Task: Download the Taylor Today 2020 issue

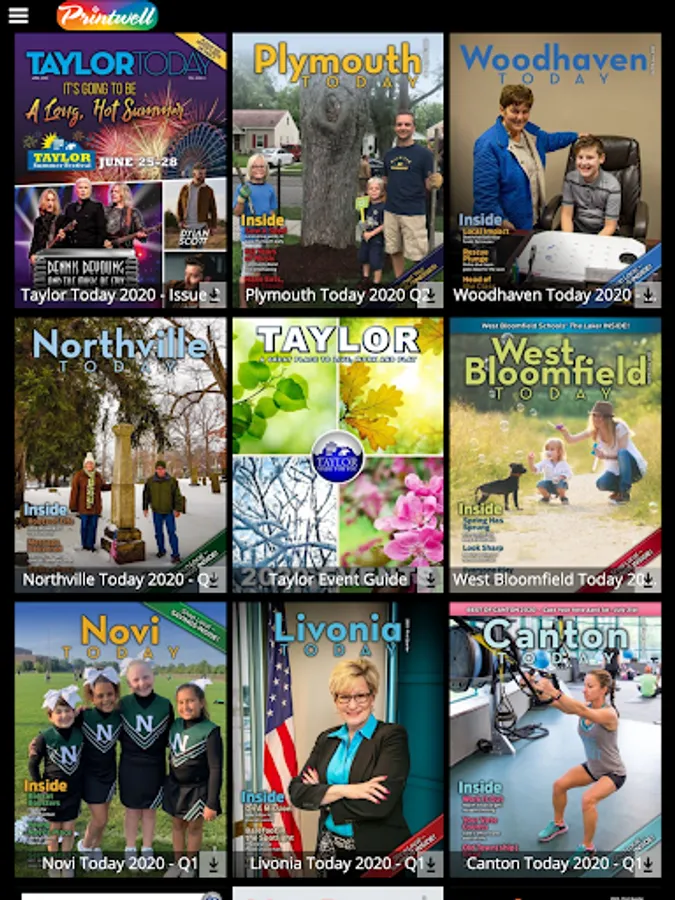Action: coord(213,295)
